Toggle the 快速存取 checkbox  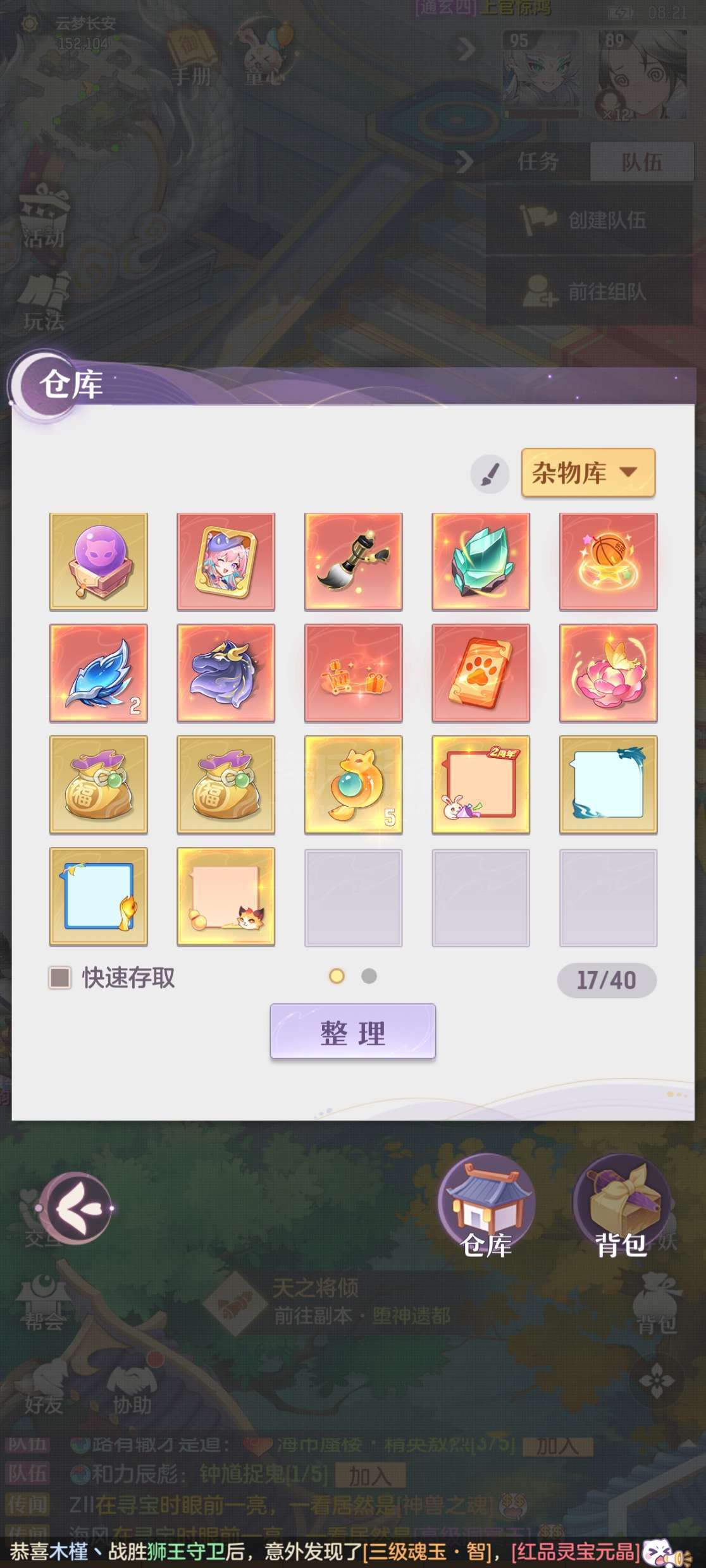tap(60, 977)
